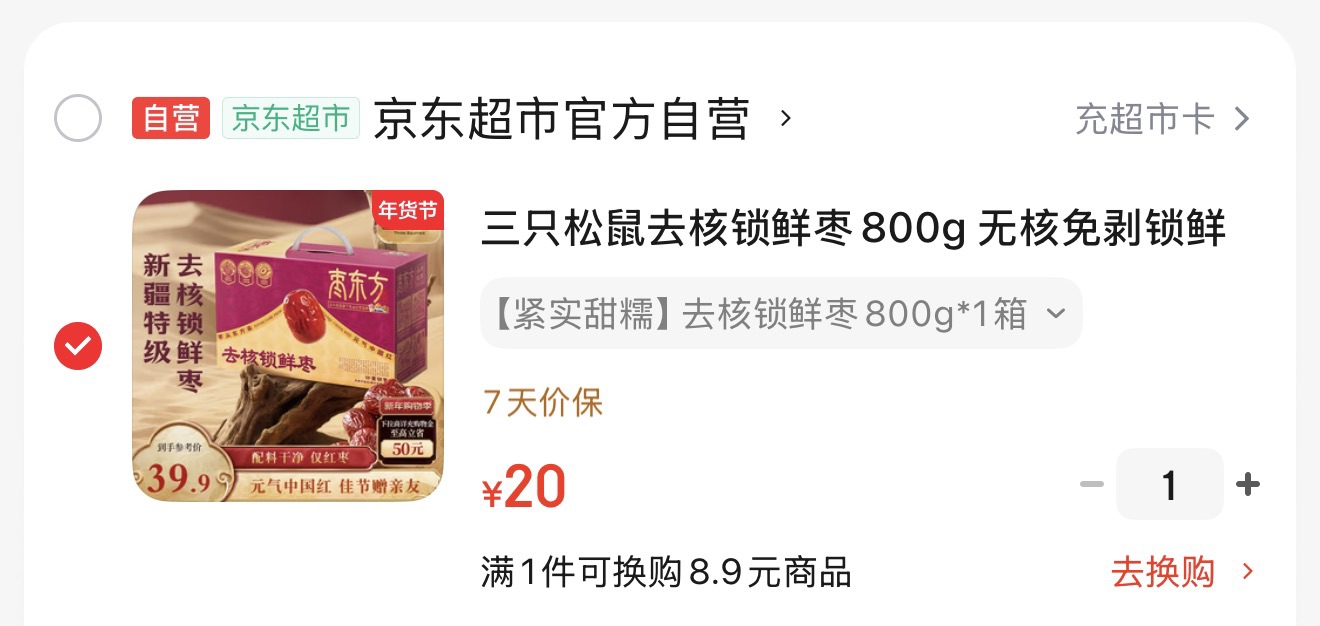Uncheck the 三只松鼠去核锁鲜枣 item
This screenshot has height=626, width=1320.
click(78, 347)
